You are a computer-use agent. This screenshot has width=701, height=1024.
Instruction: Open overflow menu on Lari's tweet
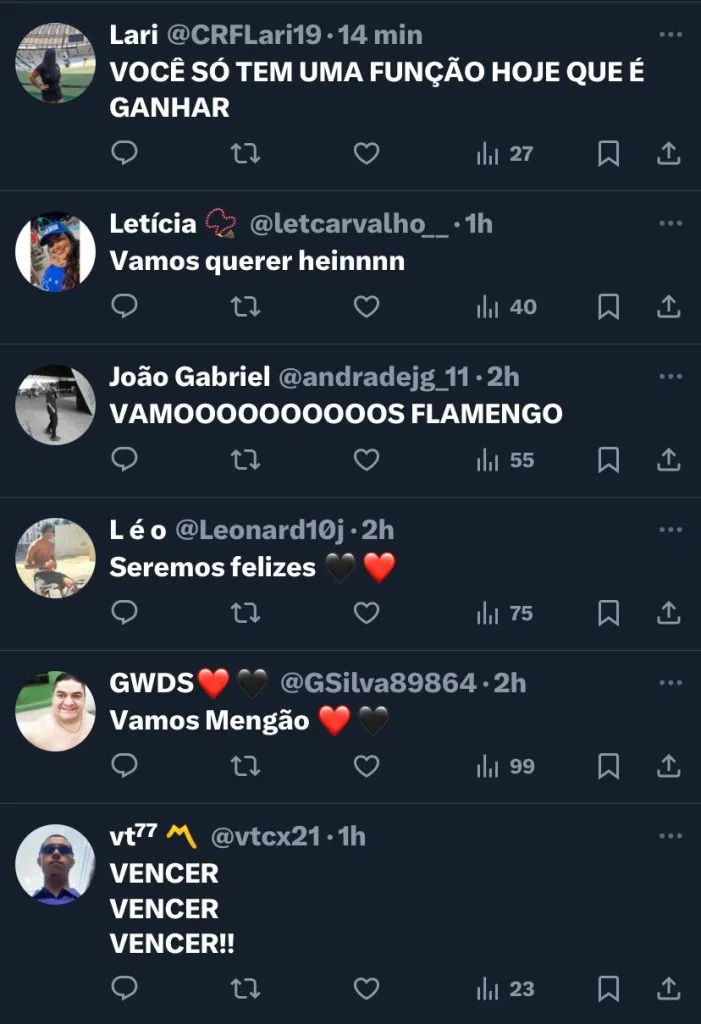[669, 34]
